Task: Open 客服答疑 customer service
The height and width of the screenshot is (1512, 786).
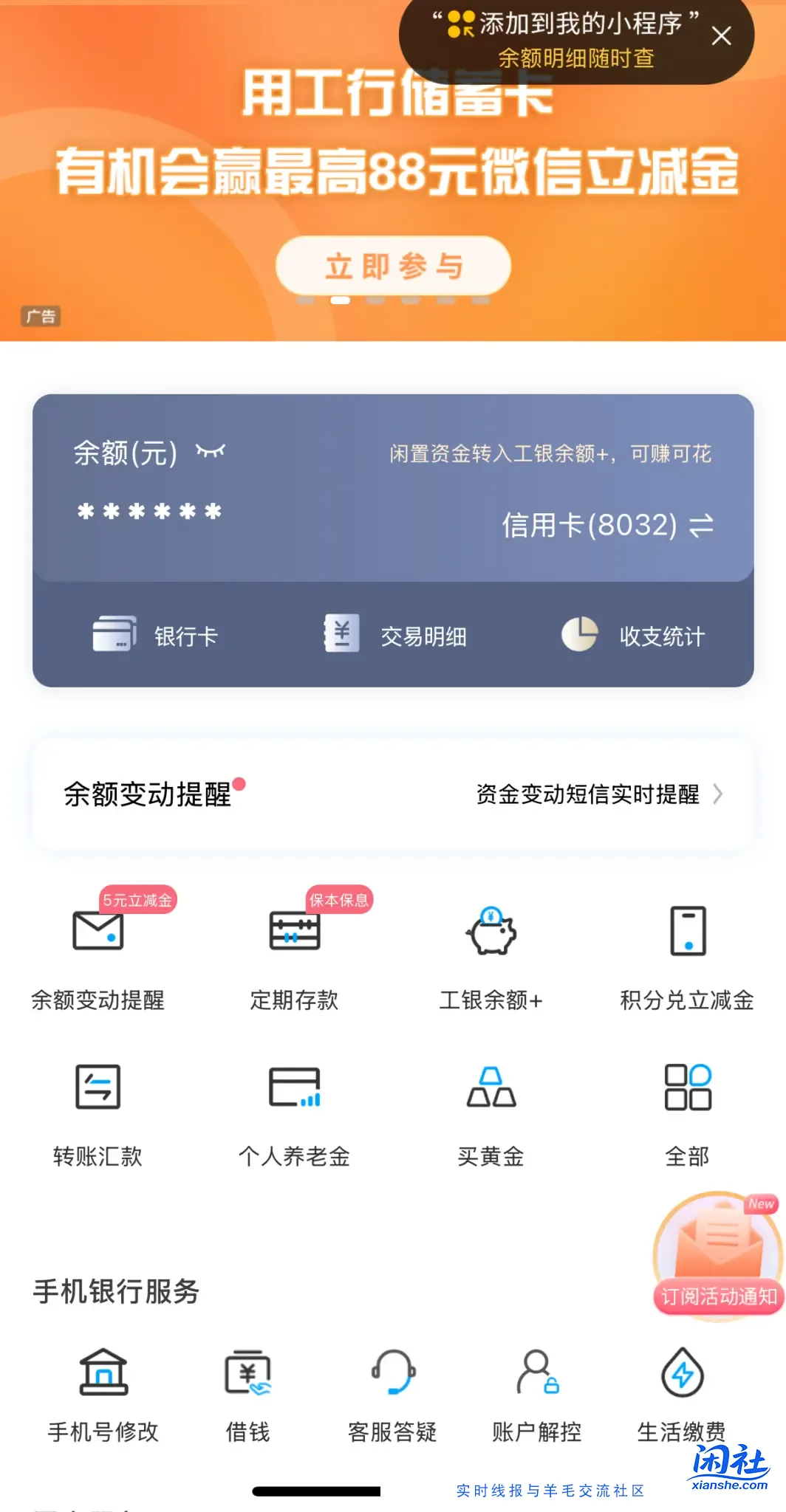Action: (x=393, y=1395)
